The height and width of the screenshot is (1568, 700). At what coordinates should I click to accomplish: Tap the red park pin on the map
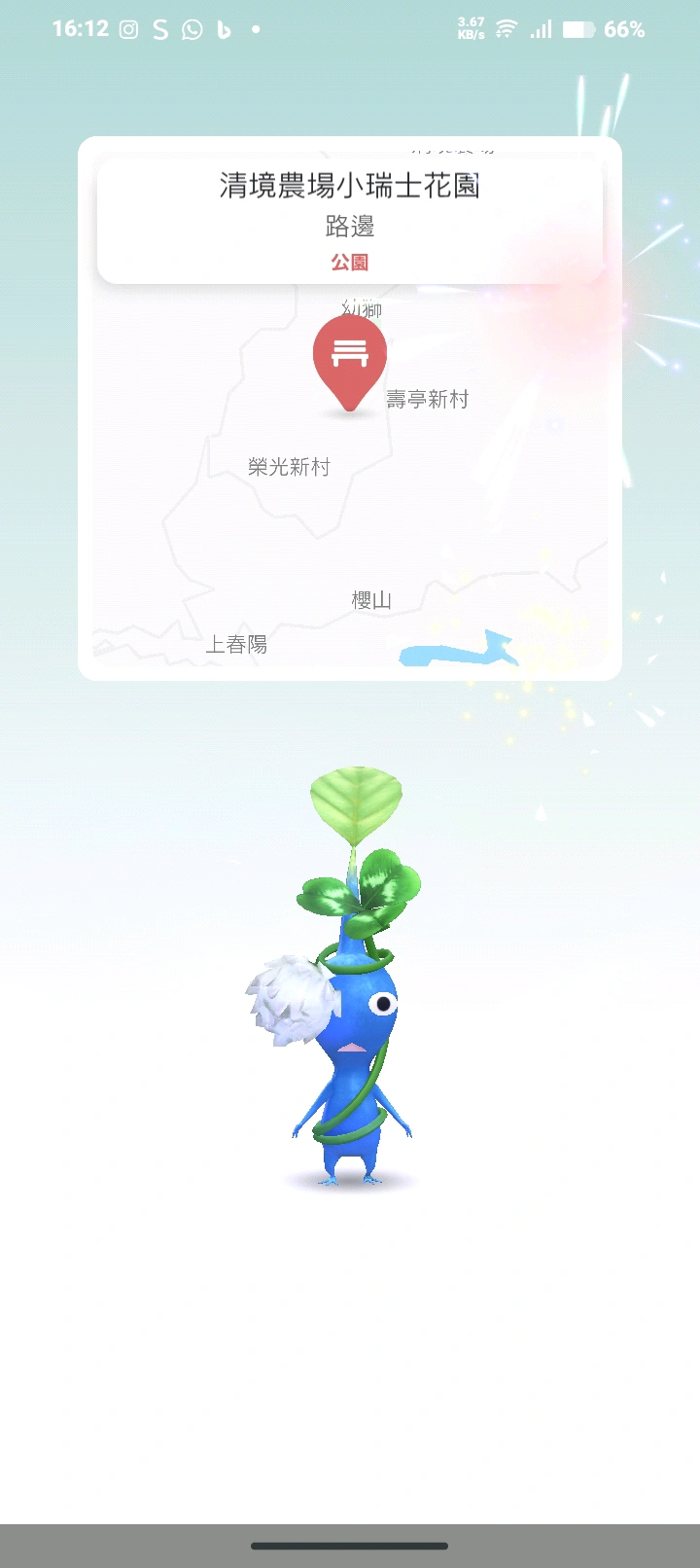coord(350,356)
